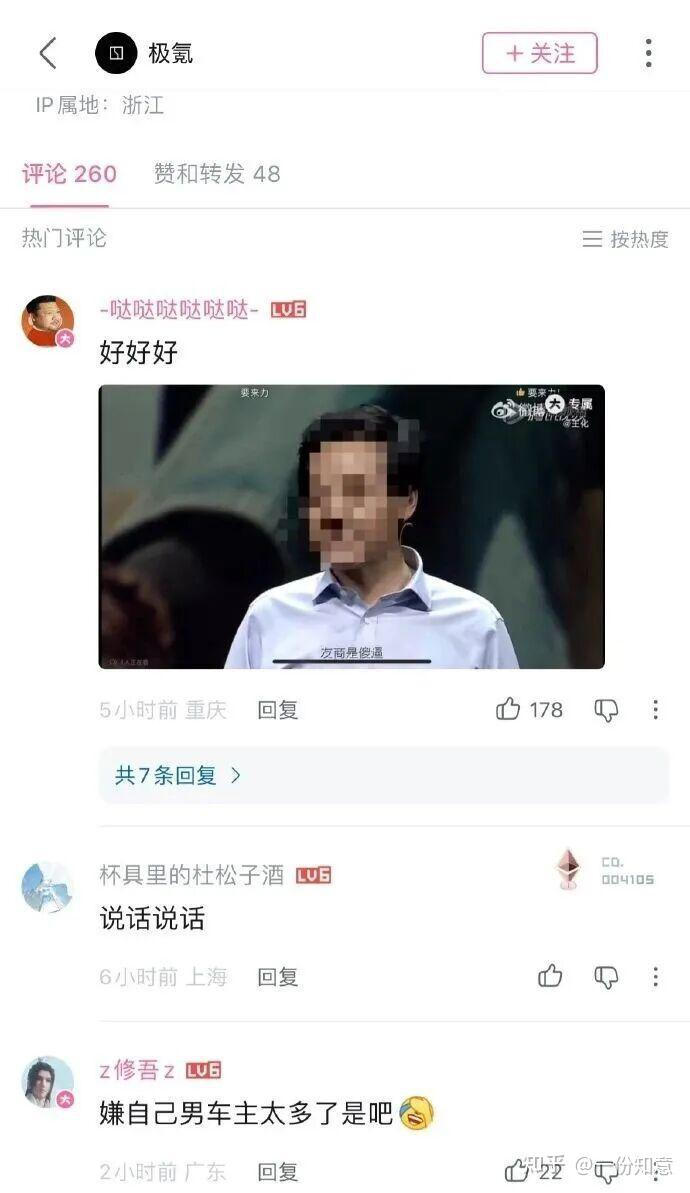
Task: Like the 好好好 comment with 178 likes
Action: (x=509, y=710)
